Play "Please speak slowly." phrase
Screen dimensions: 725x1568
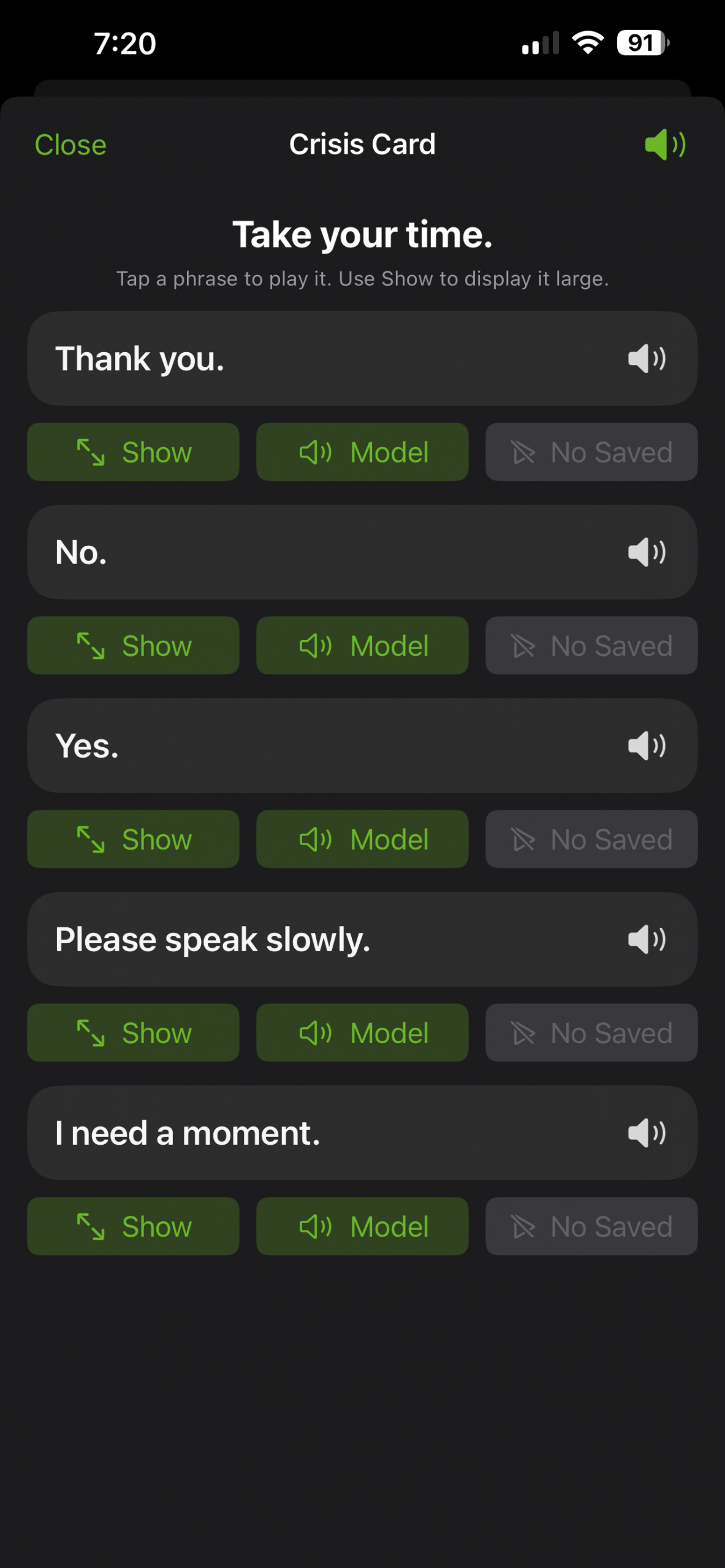(362, 939)
